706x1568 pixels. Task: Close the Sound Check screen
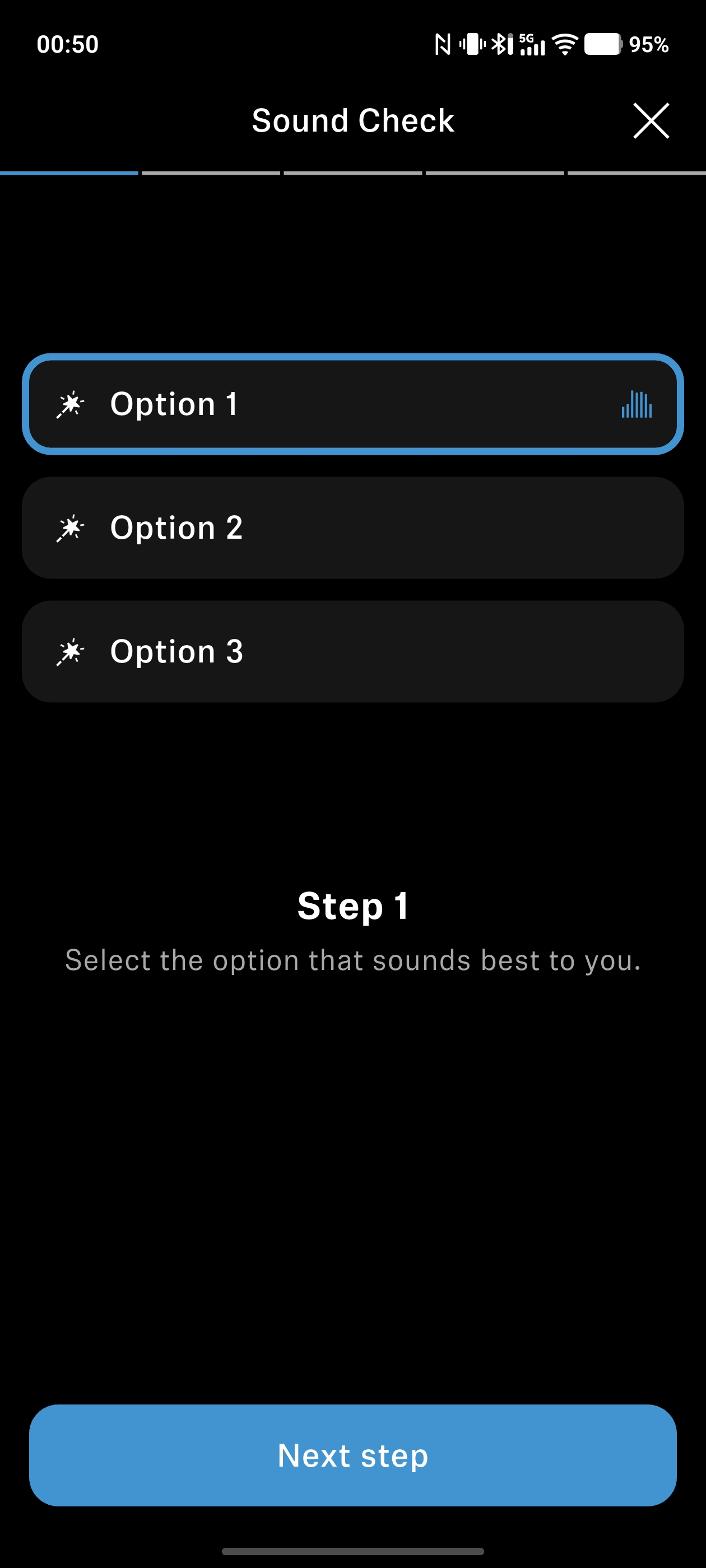[651, 120]
